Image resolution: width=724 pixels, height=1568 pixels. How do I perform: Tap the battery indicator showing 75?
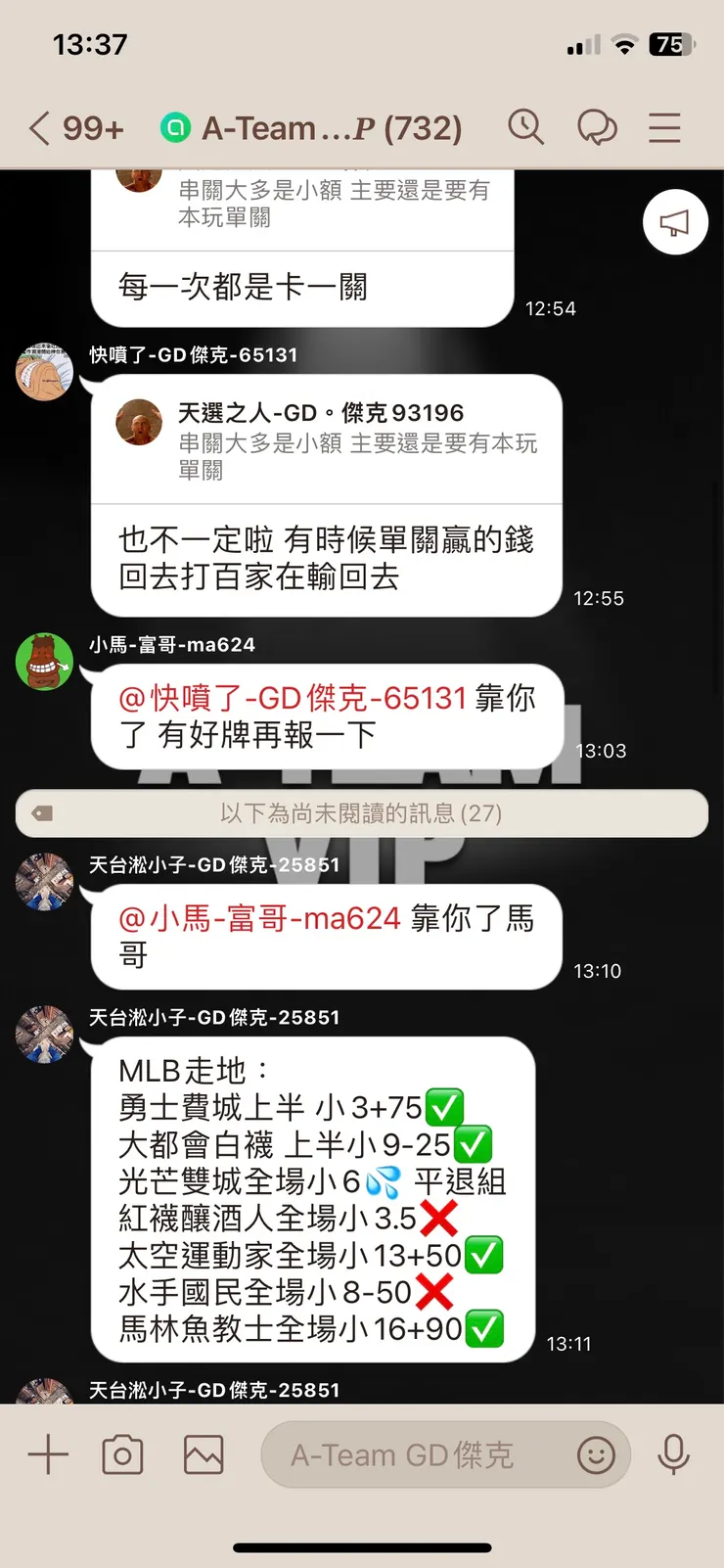point(668,44)
